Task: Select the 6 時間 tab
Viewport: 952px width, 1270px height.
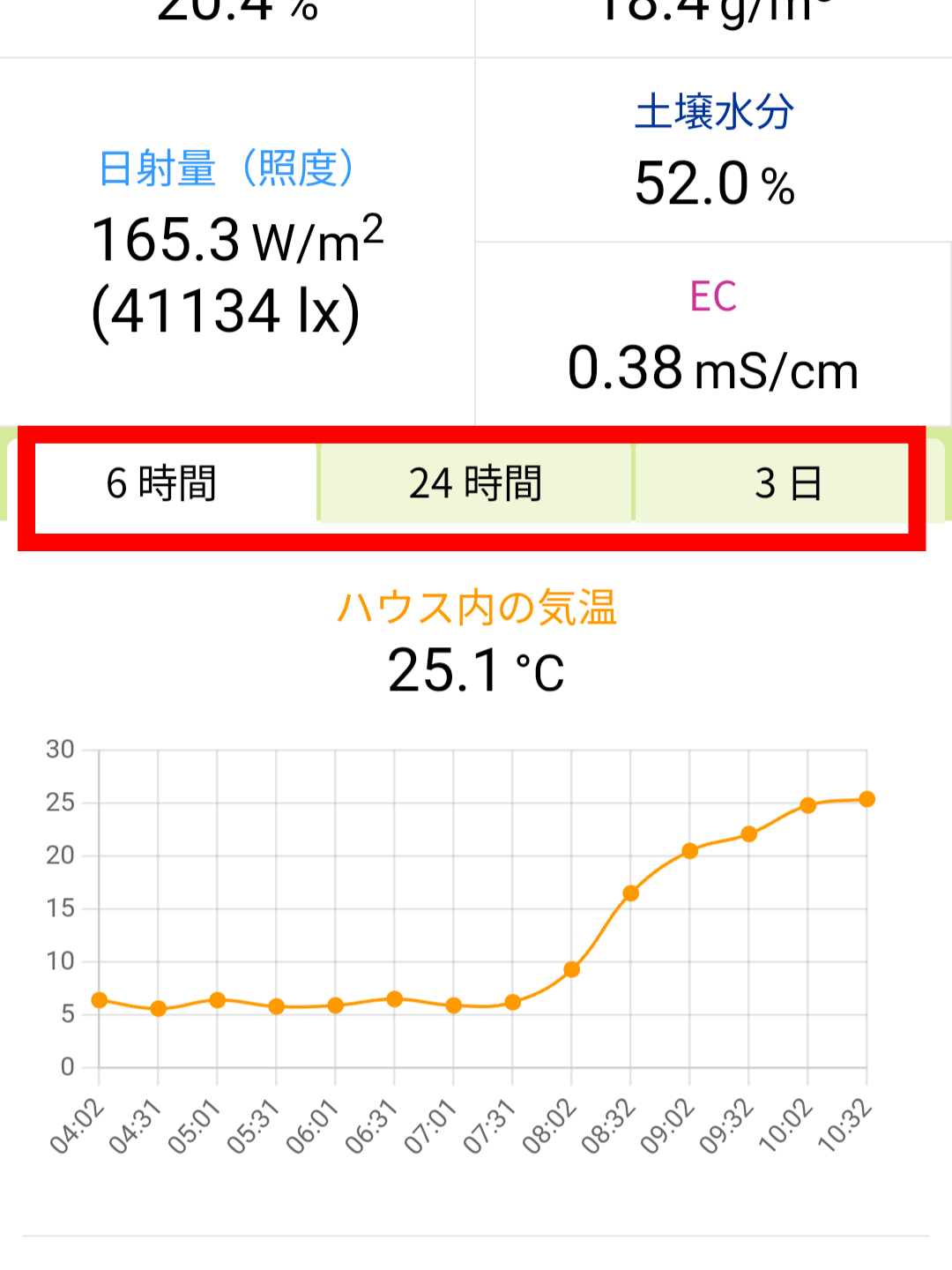Action: 163,483
